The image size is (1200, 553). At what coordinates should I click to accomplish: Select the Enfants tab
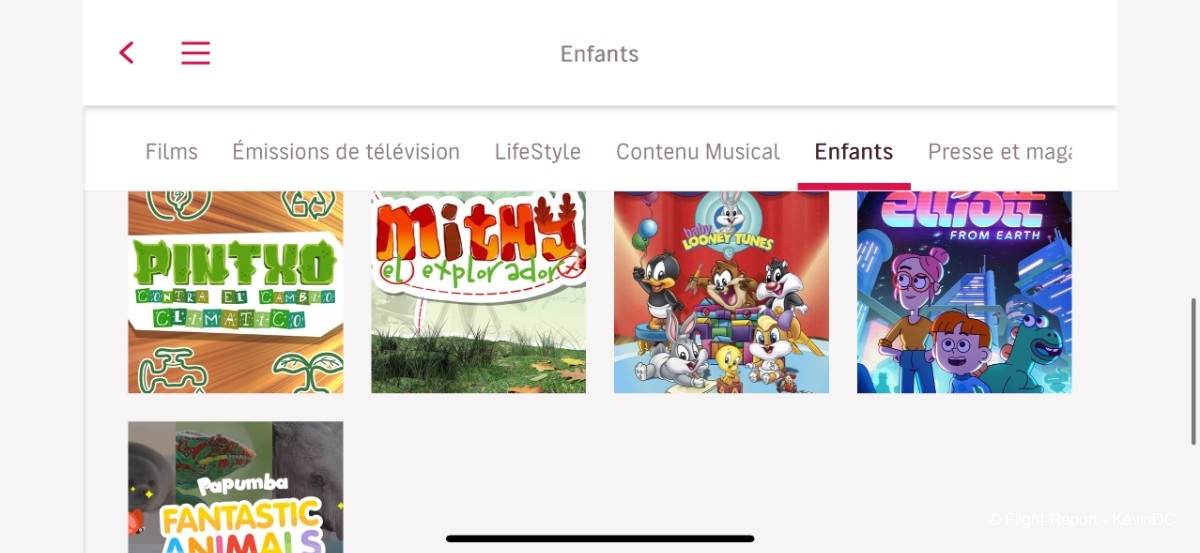coord(853,152)
